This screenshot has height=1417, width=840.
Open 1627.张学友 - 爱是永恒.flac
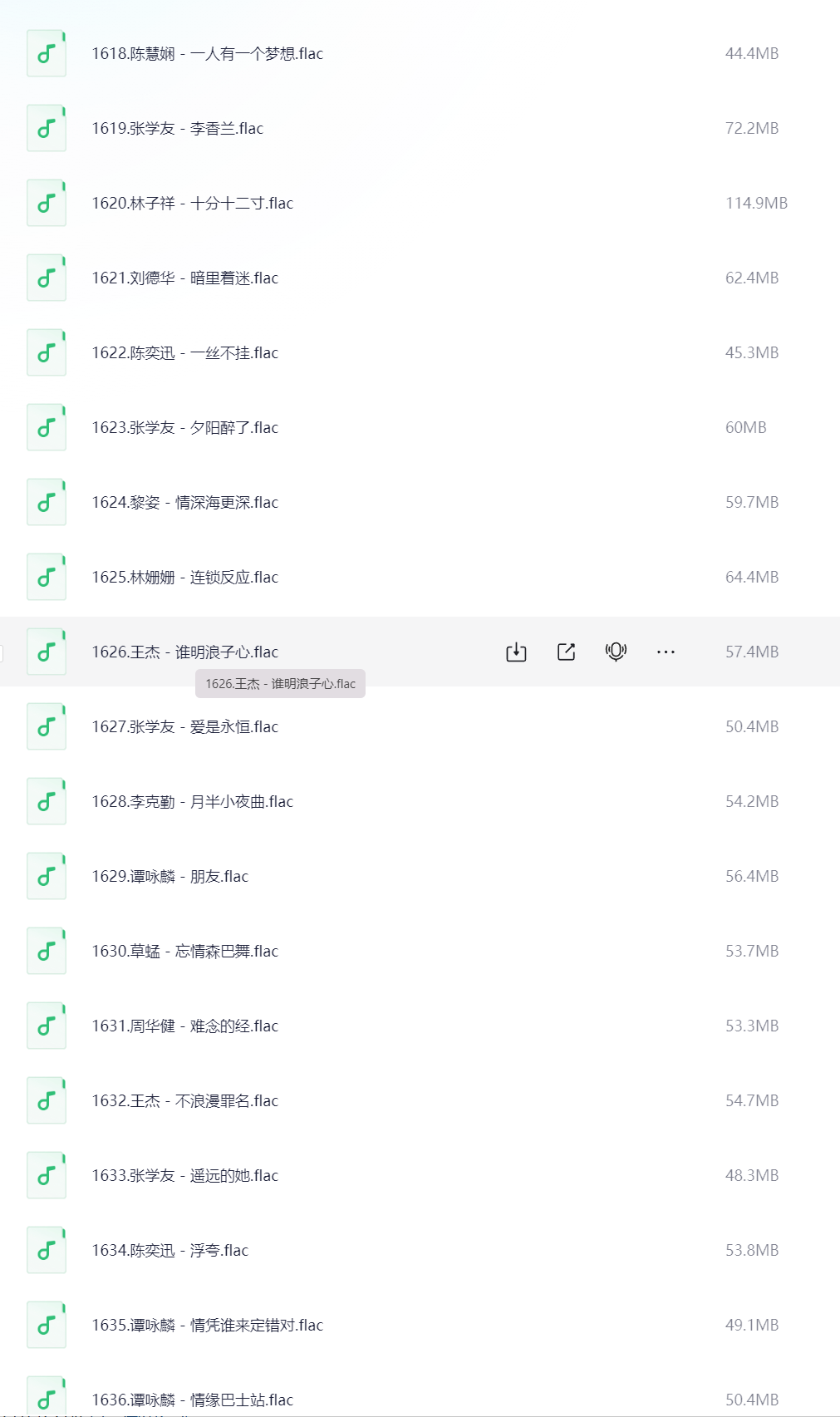pos(184,727)
